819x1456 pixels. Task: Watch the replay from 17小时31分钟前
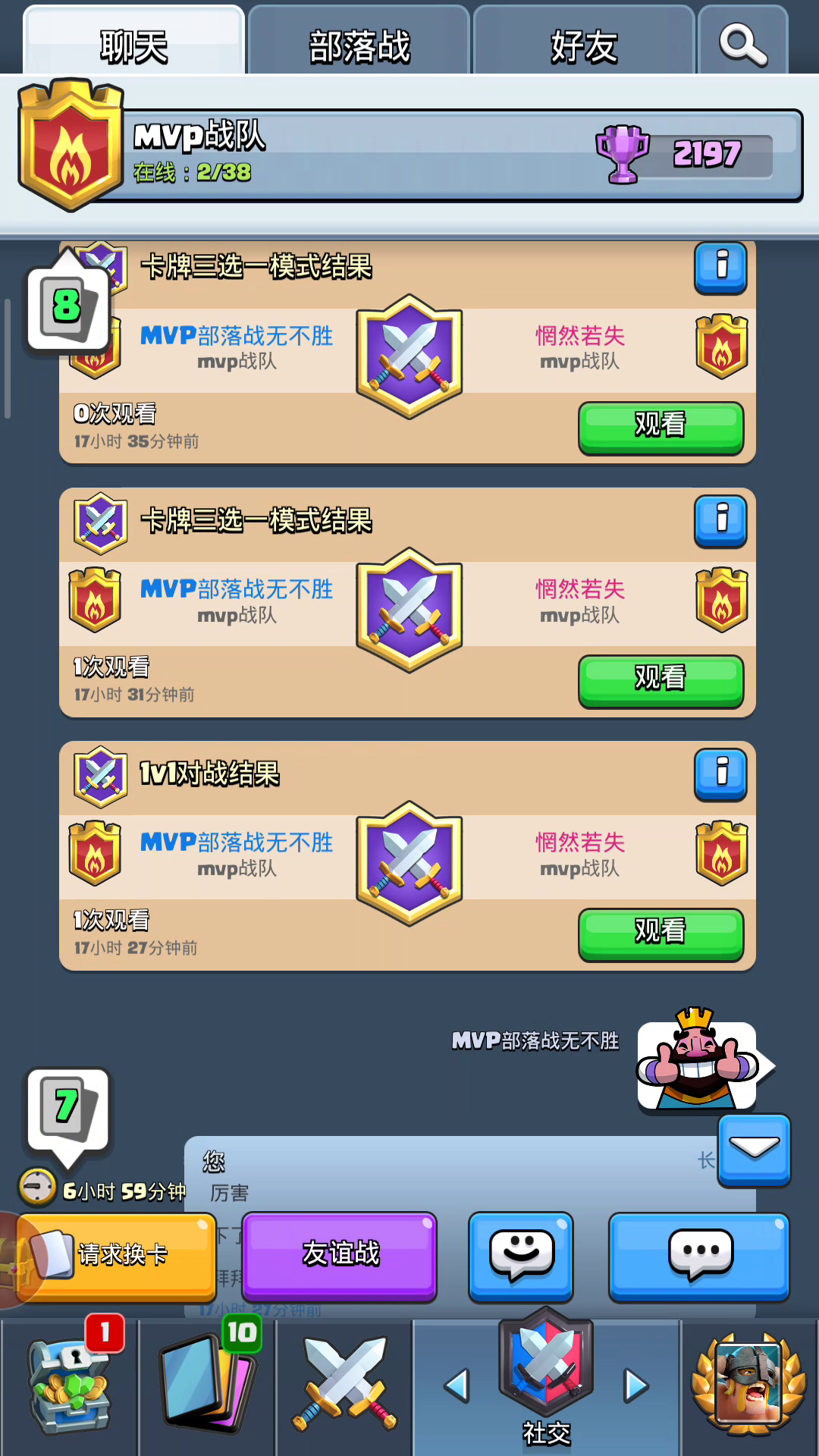[661, 681]
